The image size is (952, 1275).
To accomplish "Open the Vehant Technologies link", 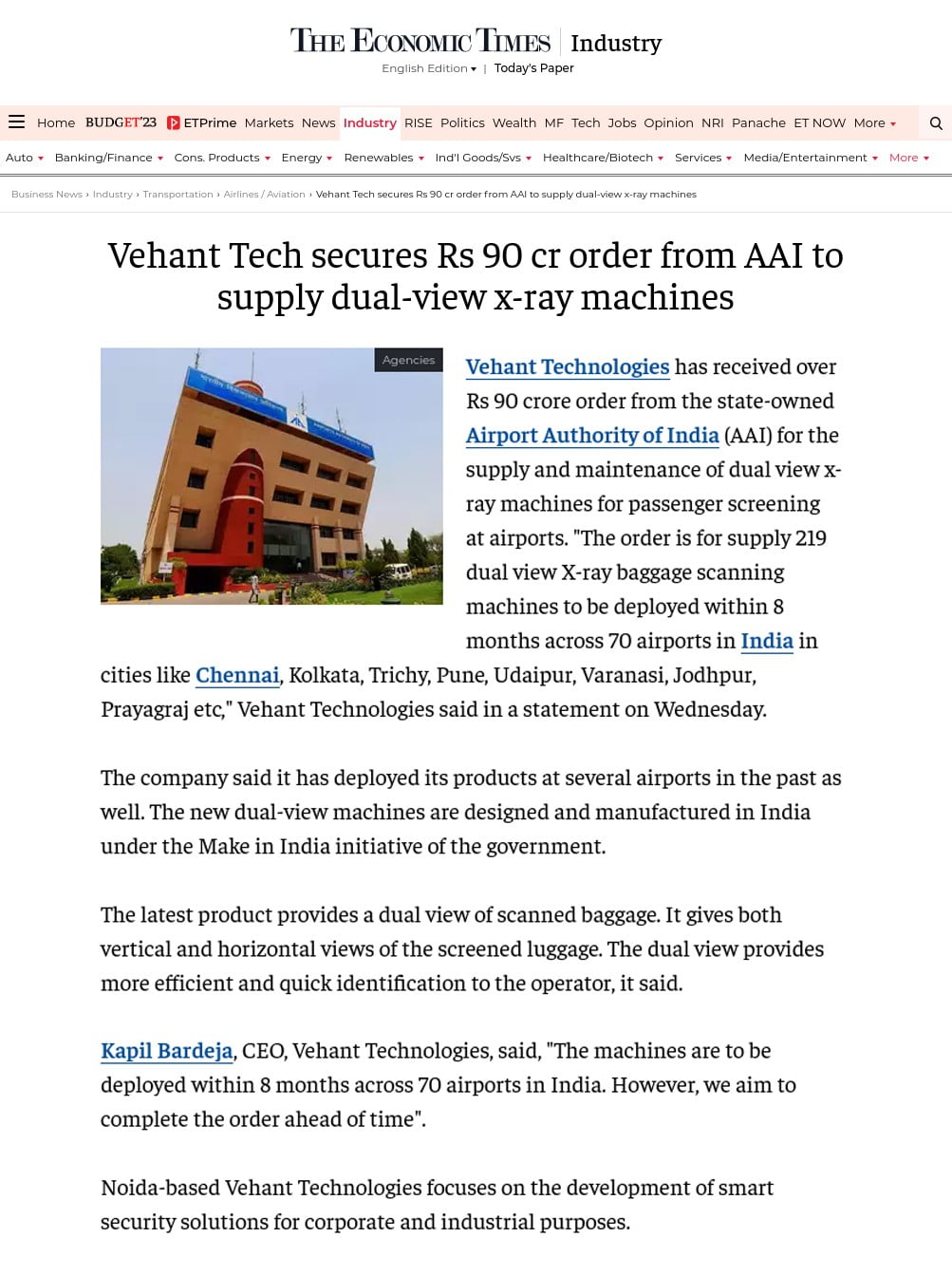I will [x=567, y=367].
